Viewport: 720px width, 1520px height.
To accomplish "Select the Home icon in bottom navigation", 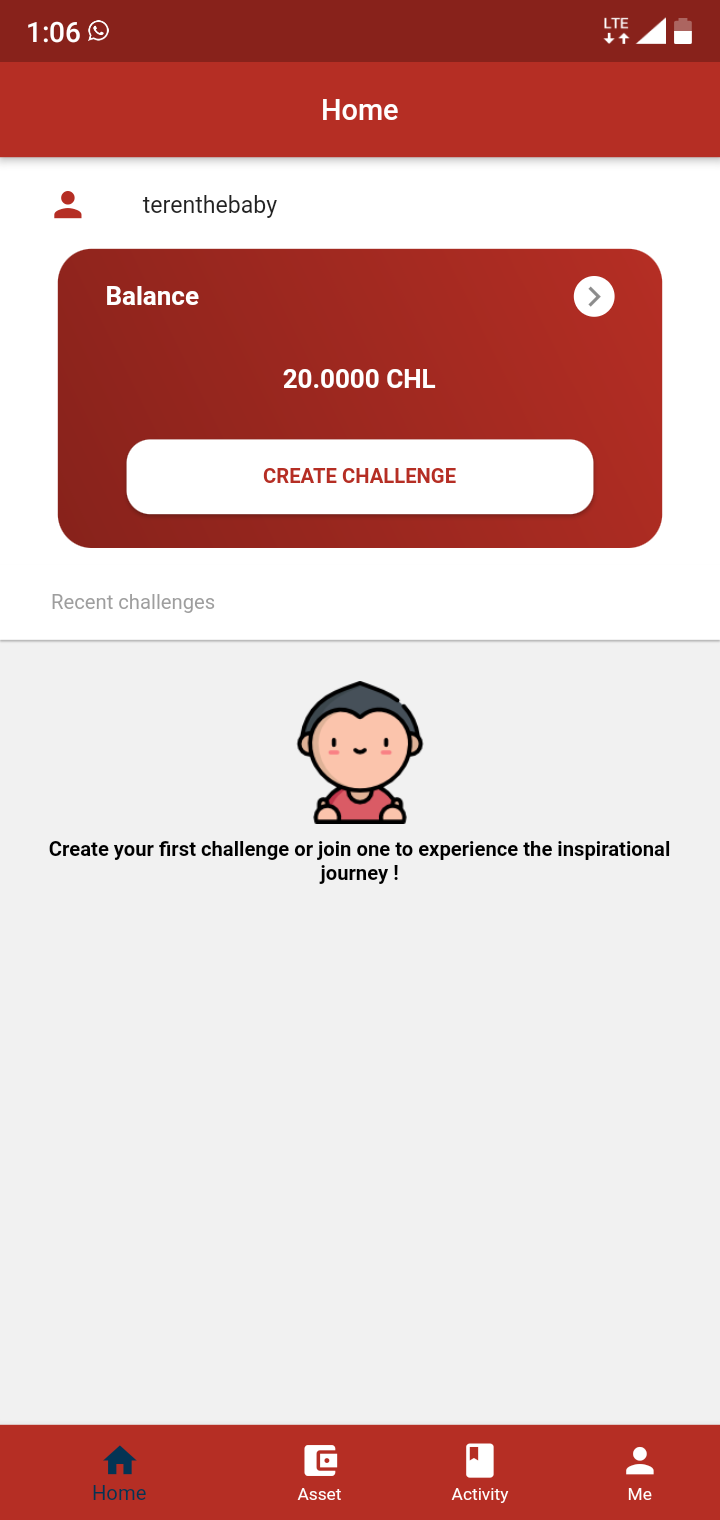I will 119,1459.
